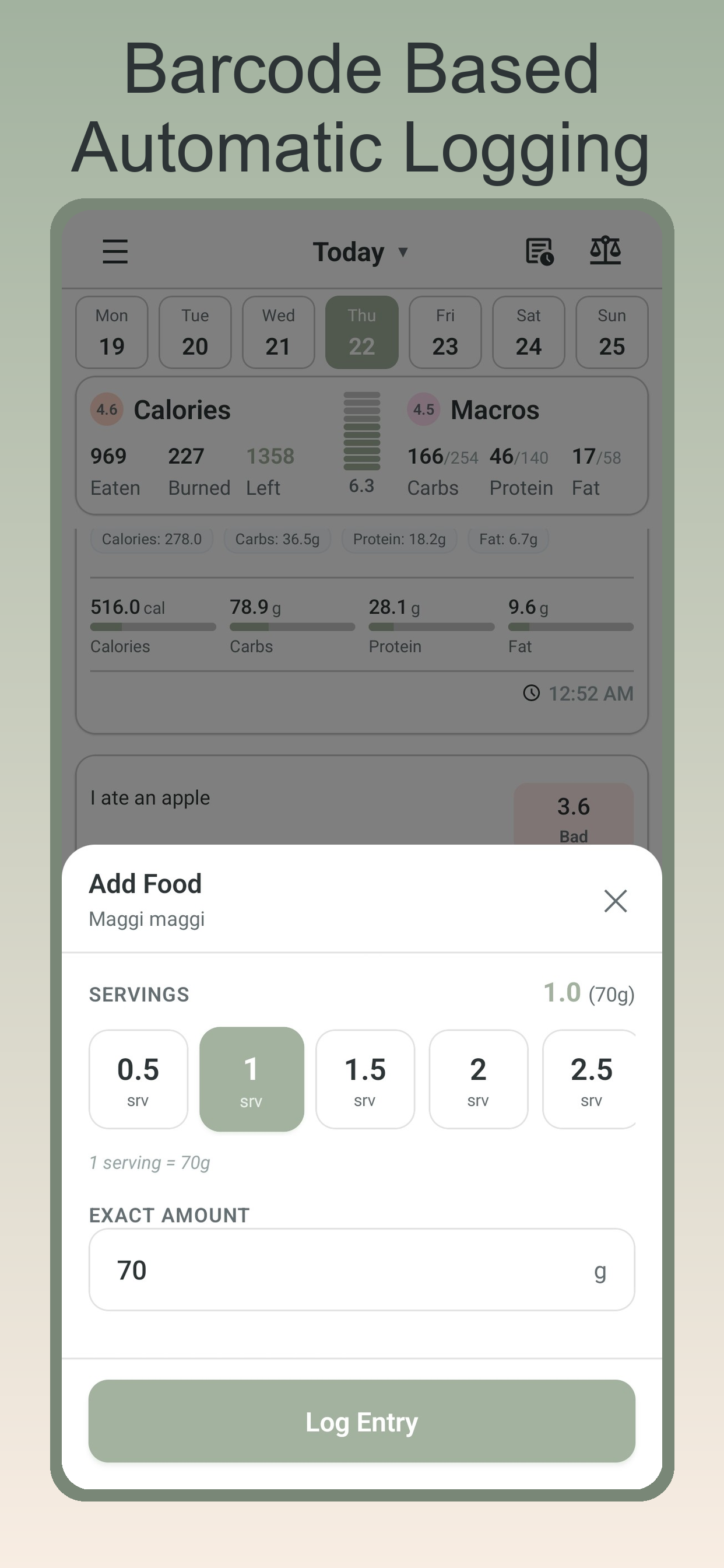The image size is (724, 1568).
Task: Open the daily report icon
Action: 540,250
